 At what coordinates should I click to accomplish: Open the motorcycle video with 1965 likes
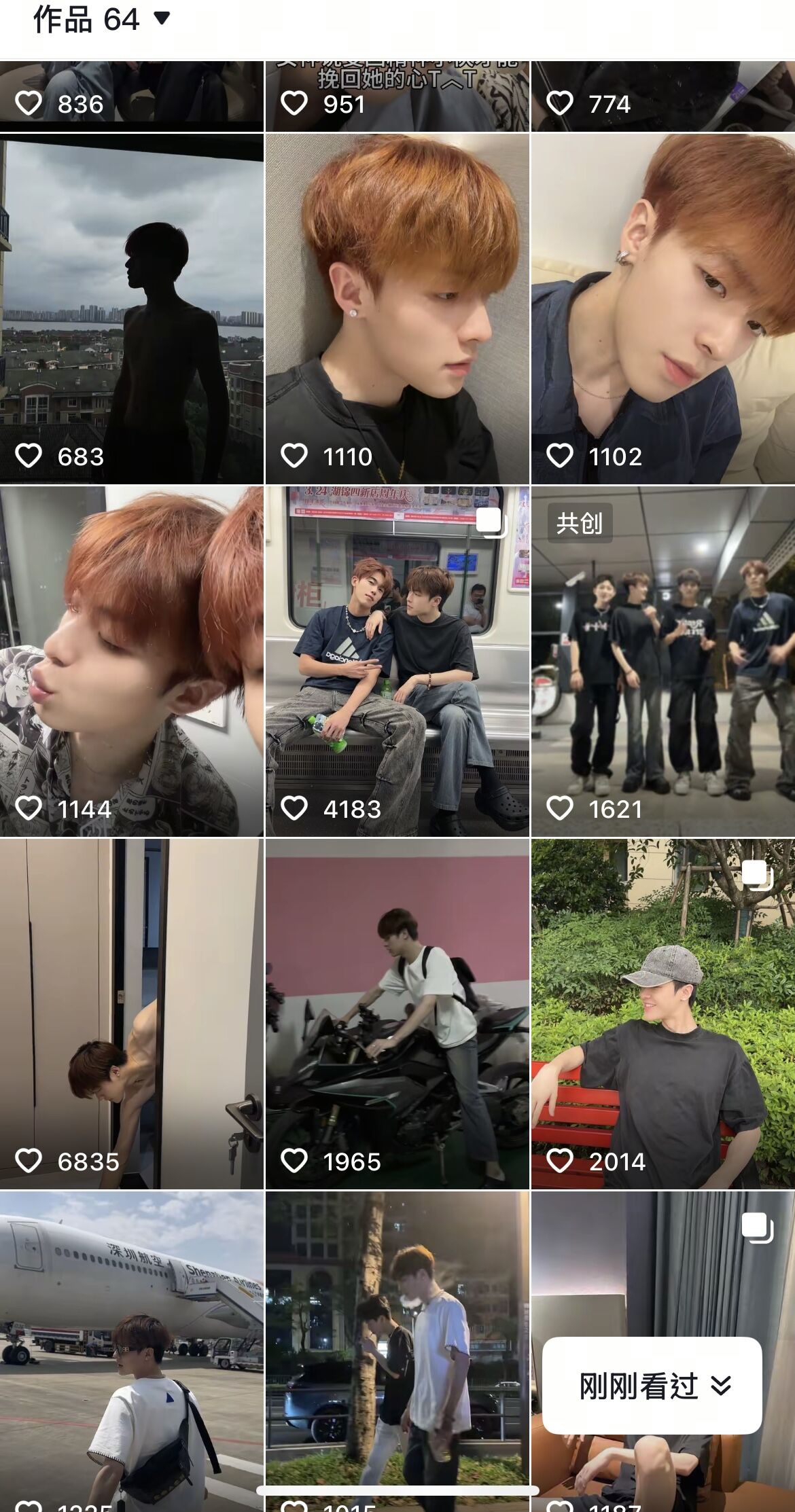click(397, 1013)
